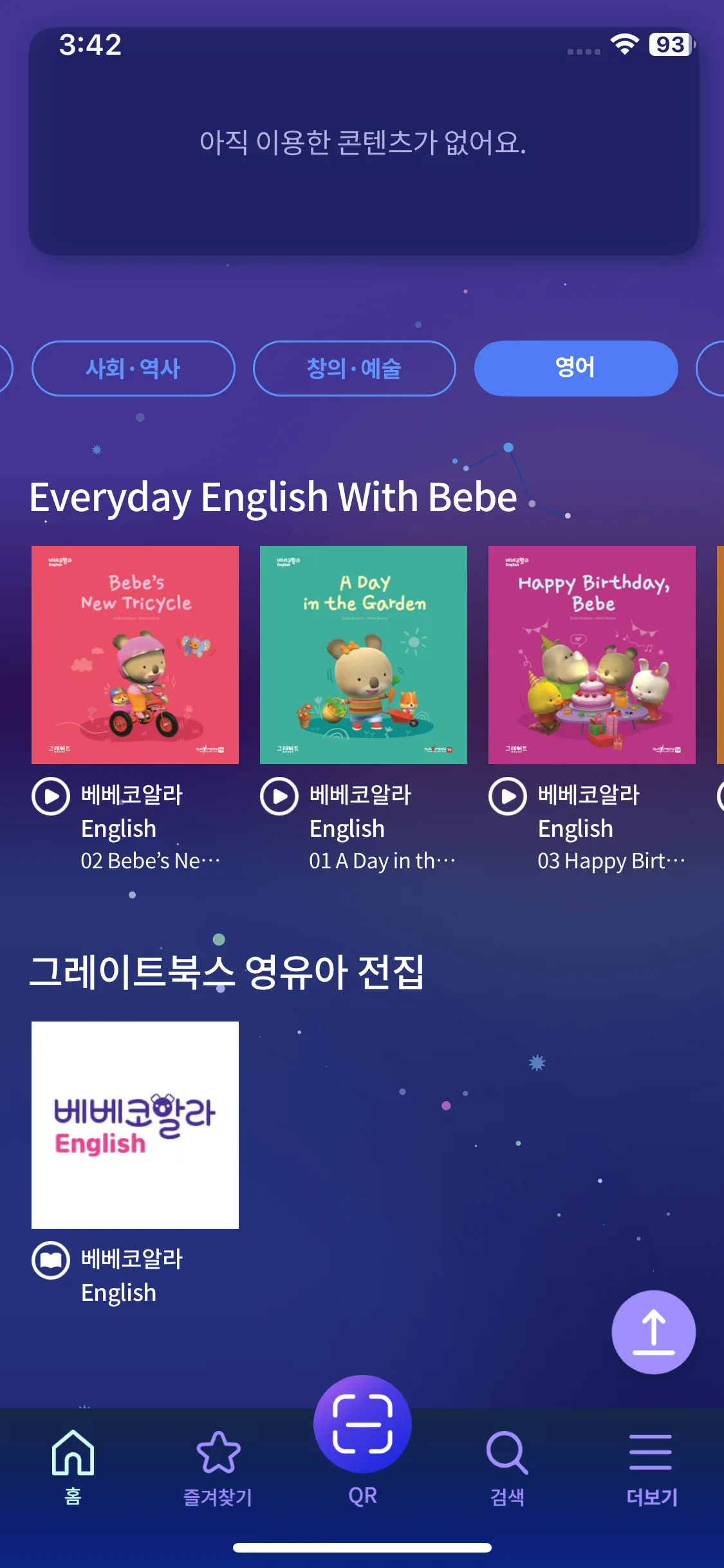The width and height of the screenshot is (724, 1568).
Task: Open Happy Birthday, Bebe video
Action: coord(591,655)
